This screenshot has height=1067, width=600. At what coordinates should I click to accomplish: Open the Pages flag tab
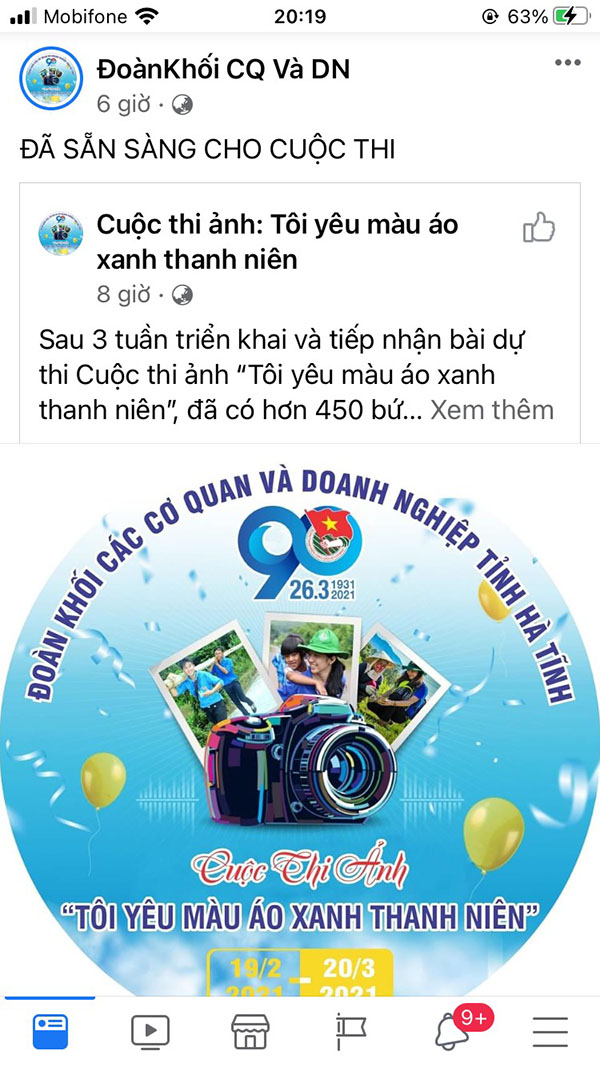(x=351, y=1030)
